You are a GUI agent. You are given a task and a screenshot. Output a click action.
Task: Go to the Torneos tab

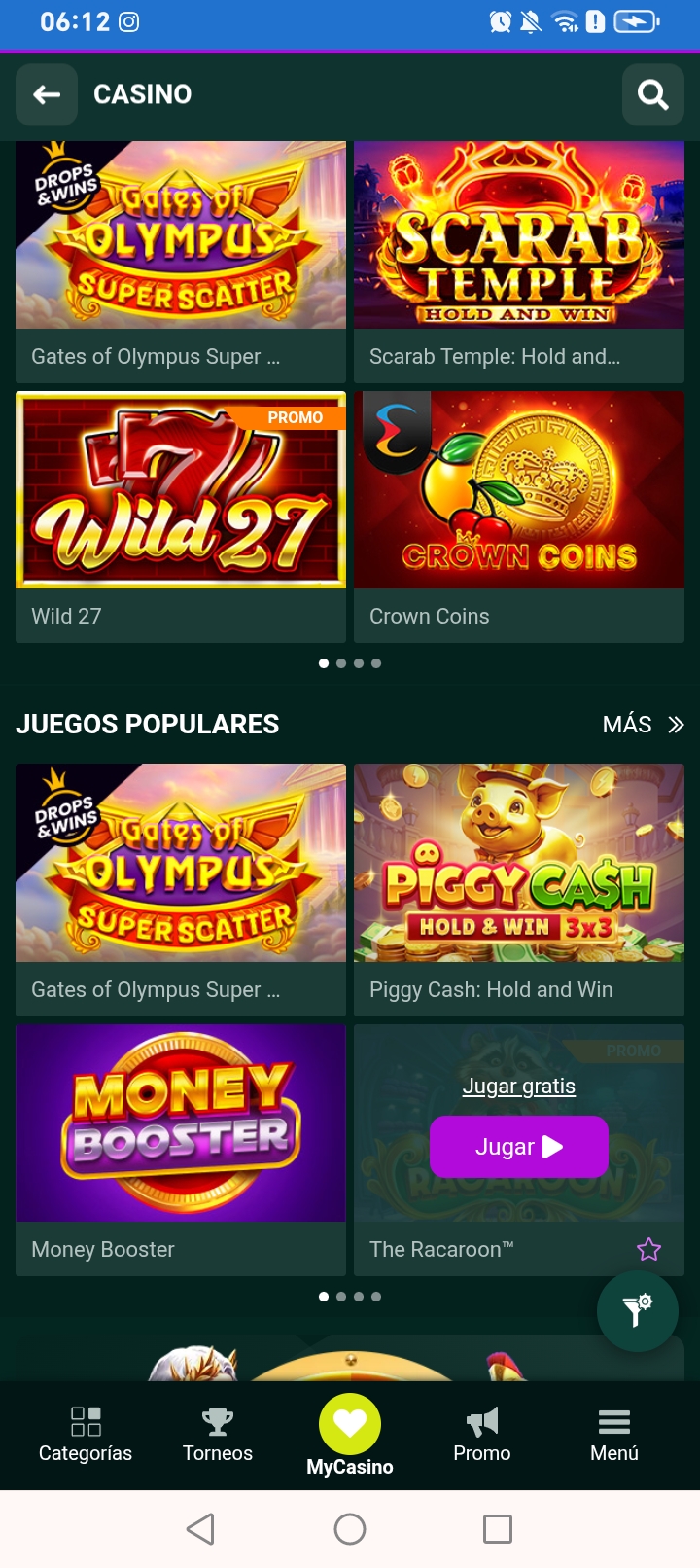coord(218,1435)
